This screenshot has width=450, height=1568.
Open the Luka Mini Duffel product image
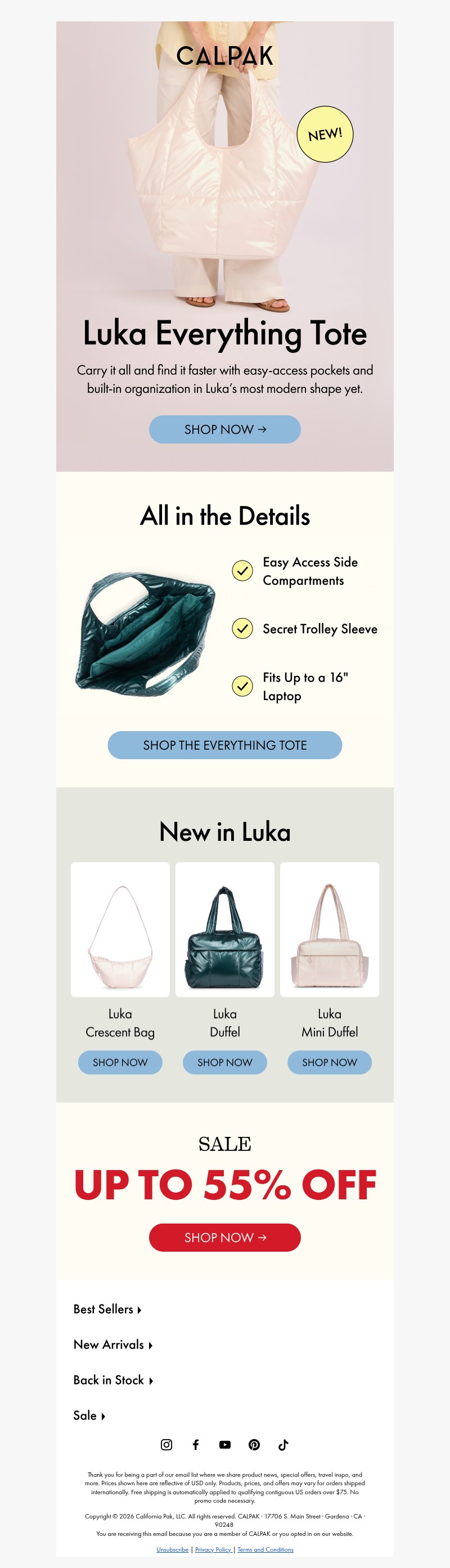[x=329, y=929]
